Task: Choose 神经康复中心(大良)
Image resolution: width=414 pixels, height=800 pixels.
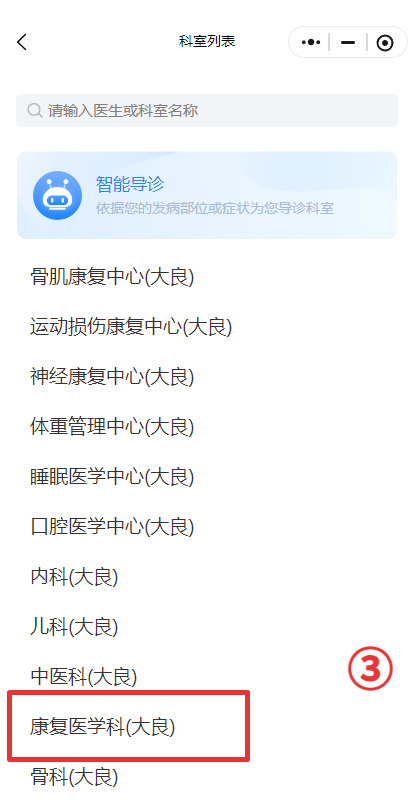Action: pyautogui.click(x=112, y=377)
